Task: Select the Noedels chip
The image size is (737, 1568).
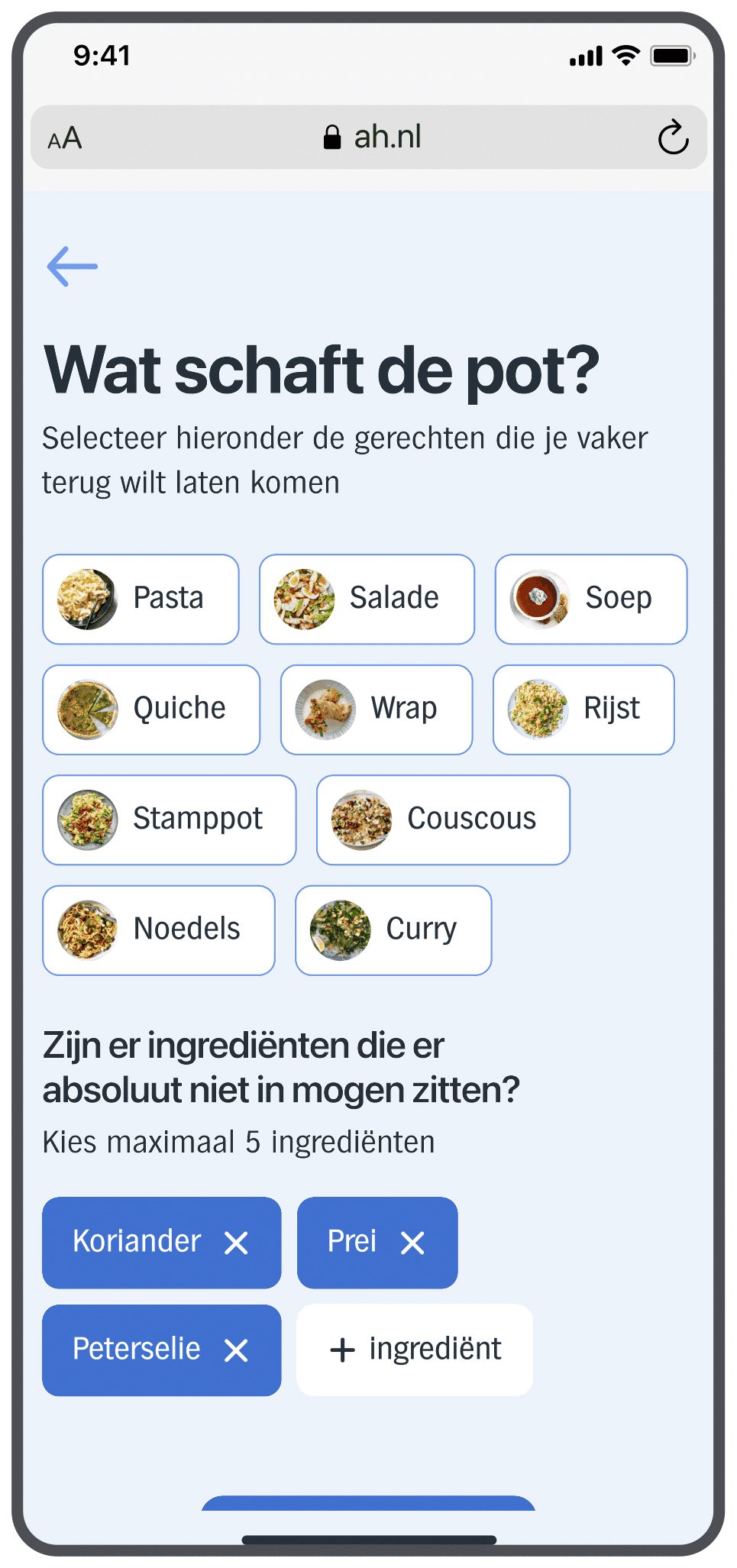Action: click(158, 930)
